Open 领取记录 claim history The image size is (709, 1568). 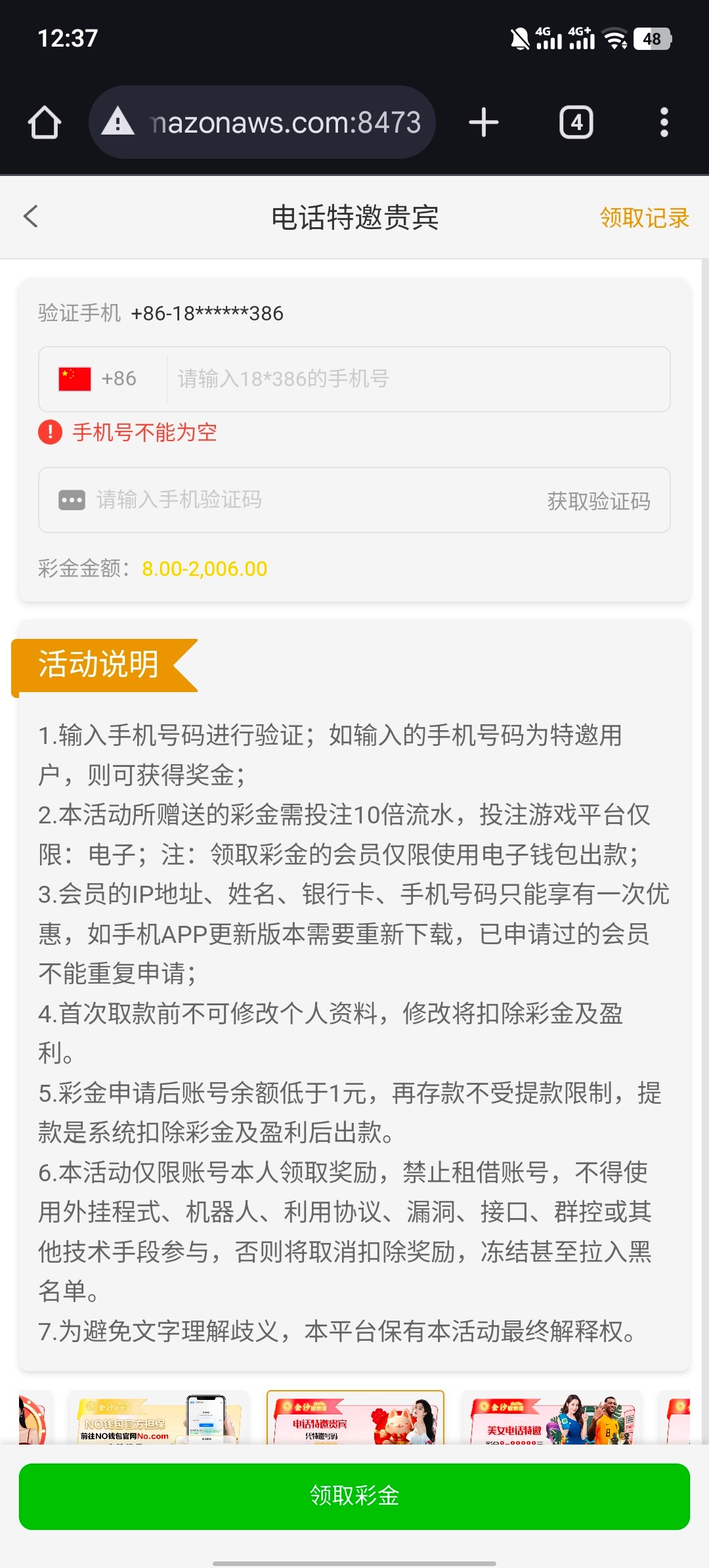[643, 217]
